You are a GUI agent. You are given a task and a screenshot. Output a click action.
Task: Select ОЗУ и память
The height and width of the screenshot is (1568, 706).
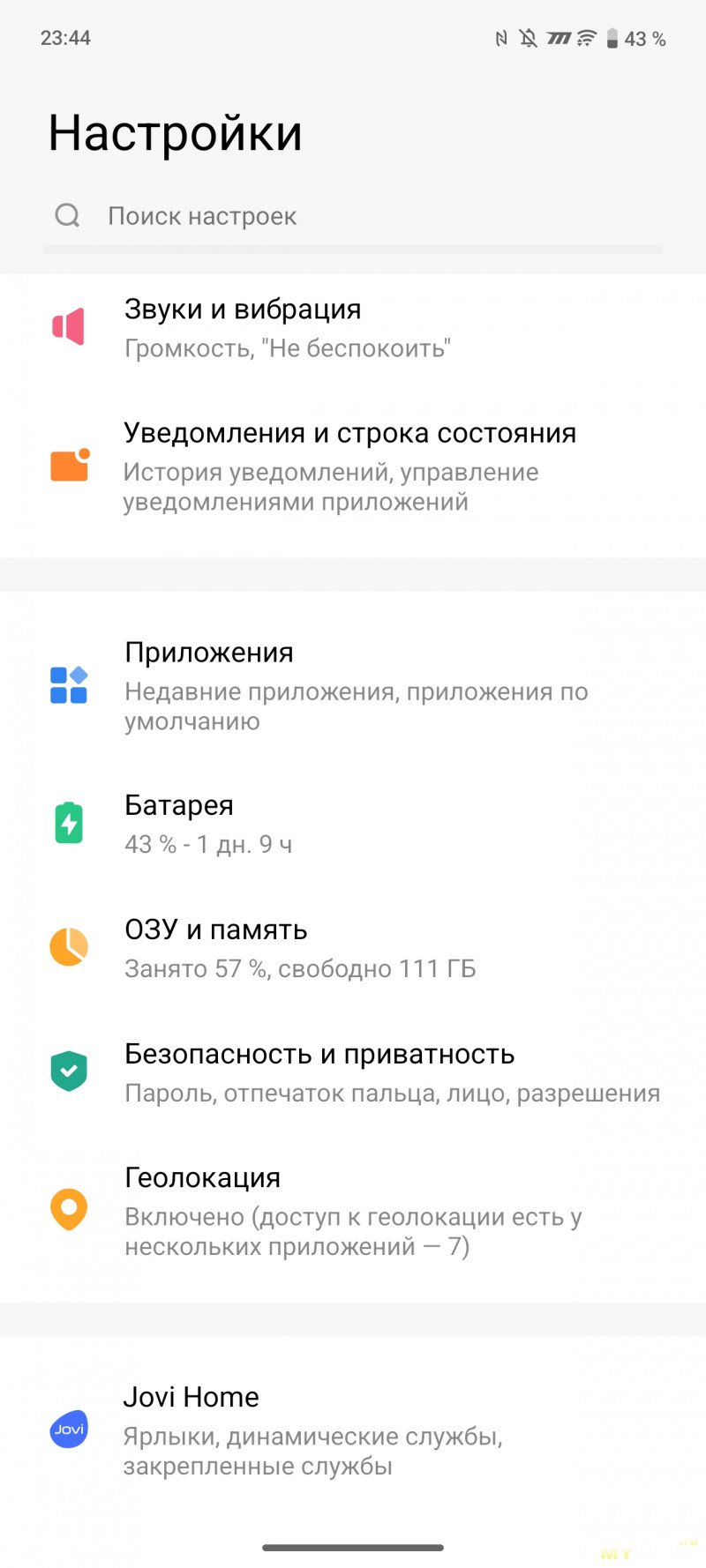click(x=353, y=948)
